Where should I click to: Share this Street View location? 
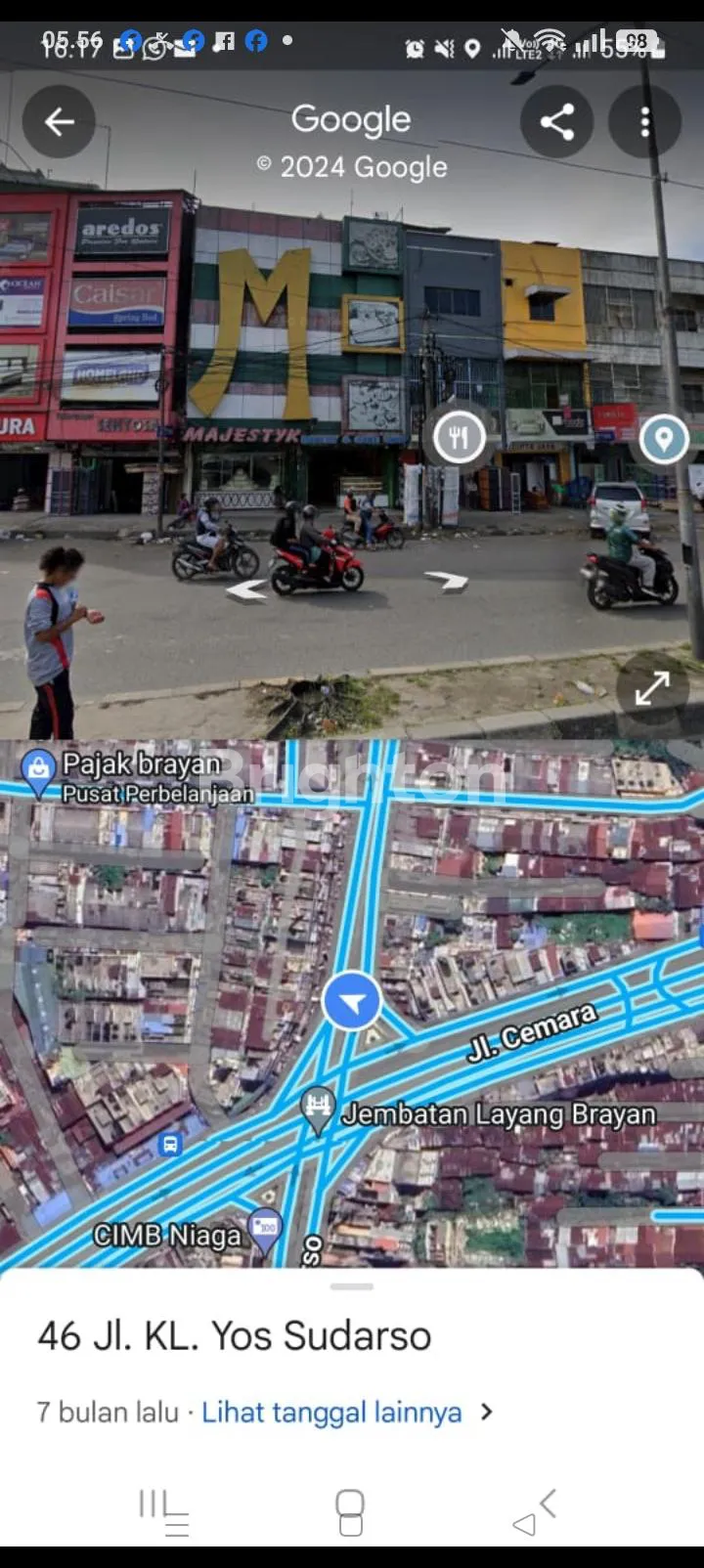coord(556,122)
